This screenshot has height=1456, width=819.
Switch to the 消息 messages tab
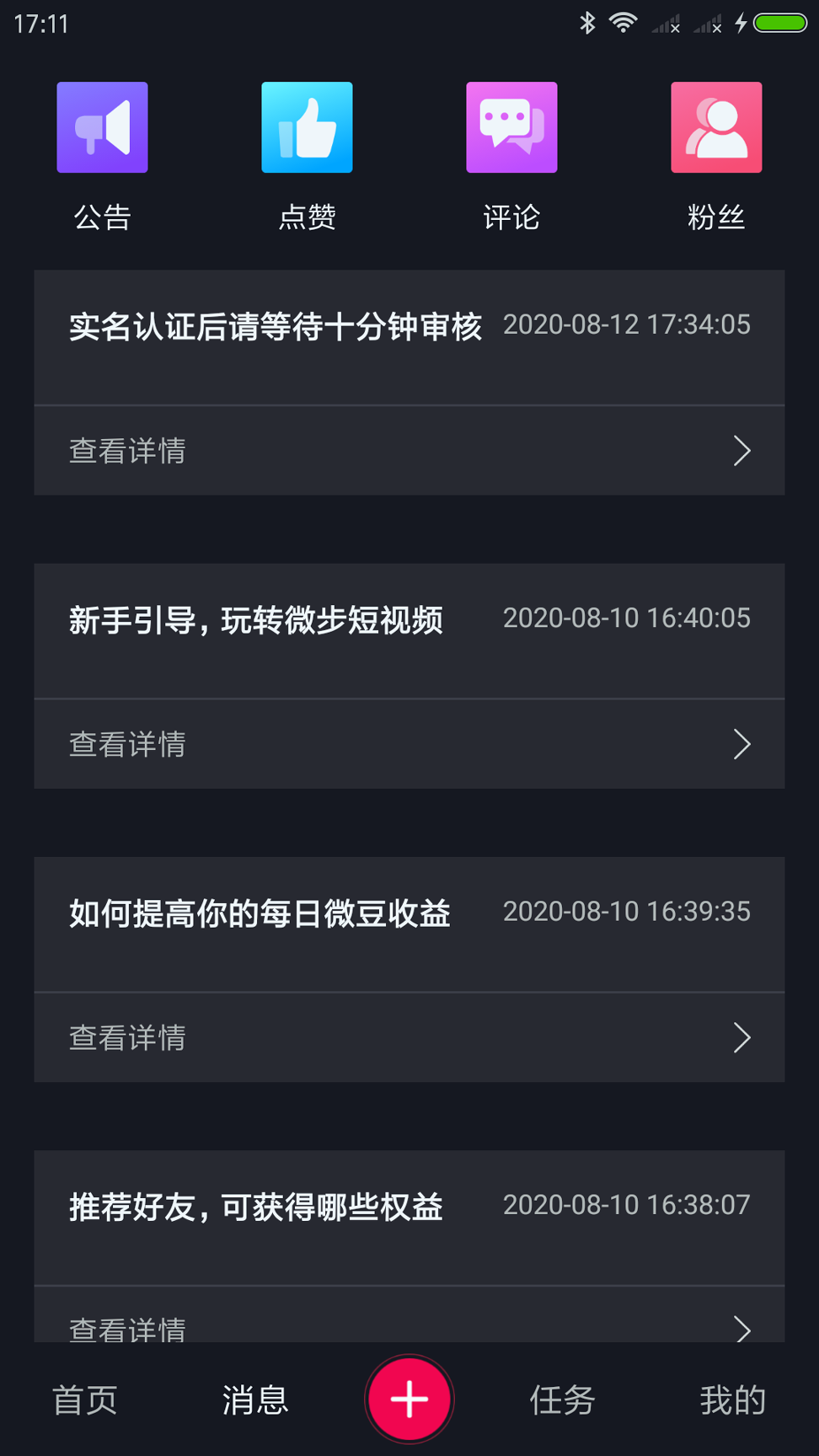tap(254, 1398)
